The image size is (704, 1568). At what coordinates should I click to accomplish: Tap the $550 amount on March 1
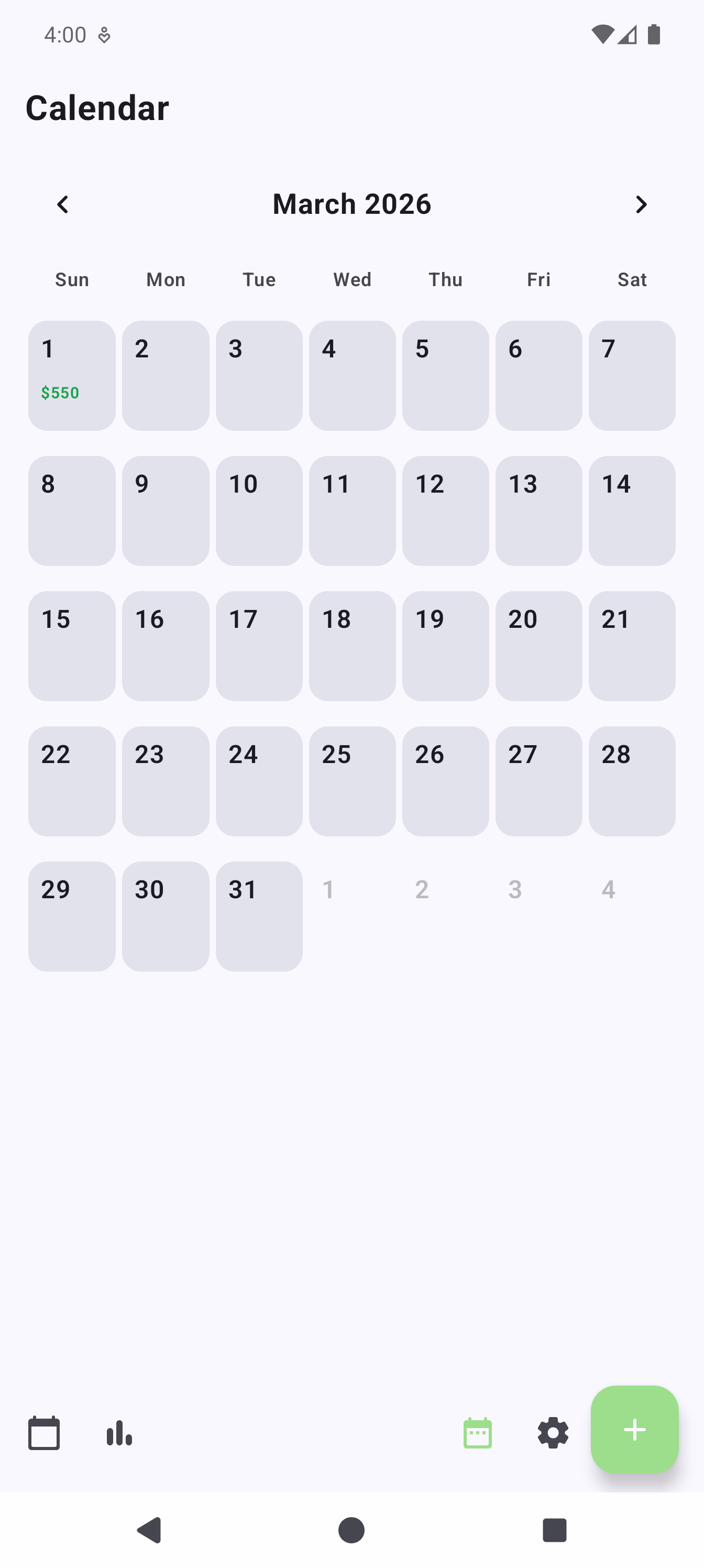(60, 393)
